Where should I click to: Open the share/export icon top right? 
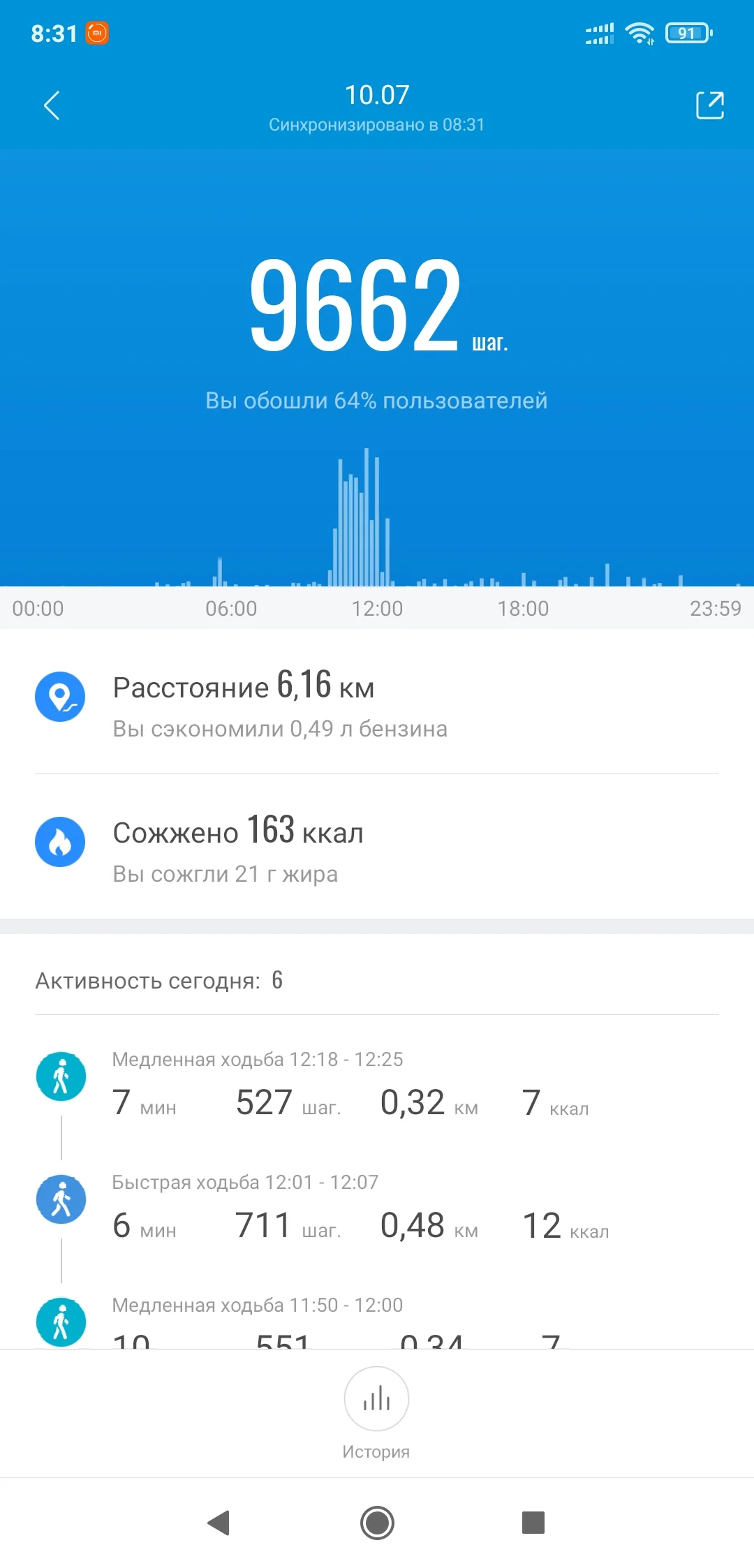709,105
